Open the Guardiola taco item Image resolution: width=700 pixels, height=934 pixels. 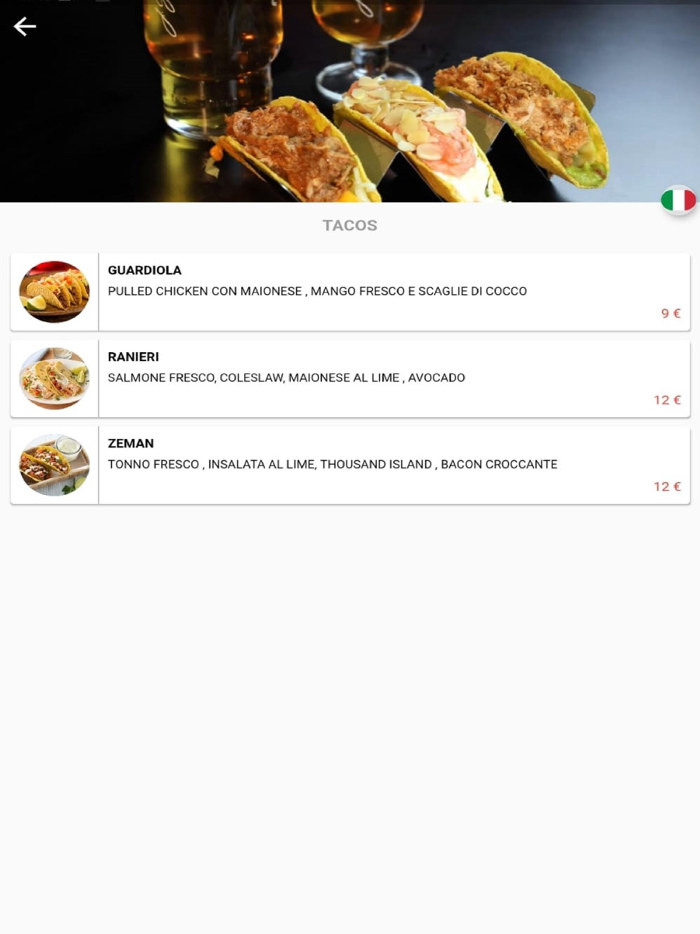[x=350, y=291]
